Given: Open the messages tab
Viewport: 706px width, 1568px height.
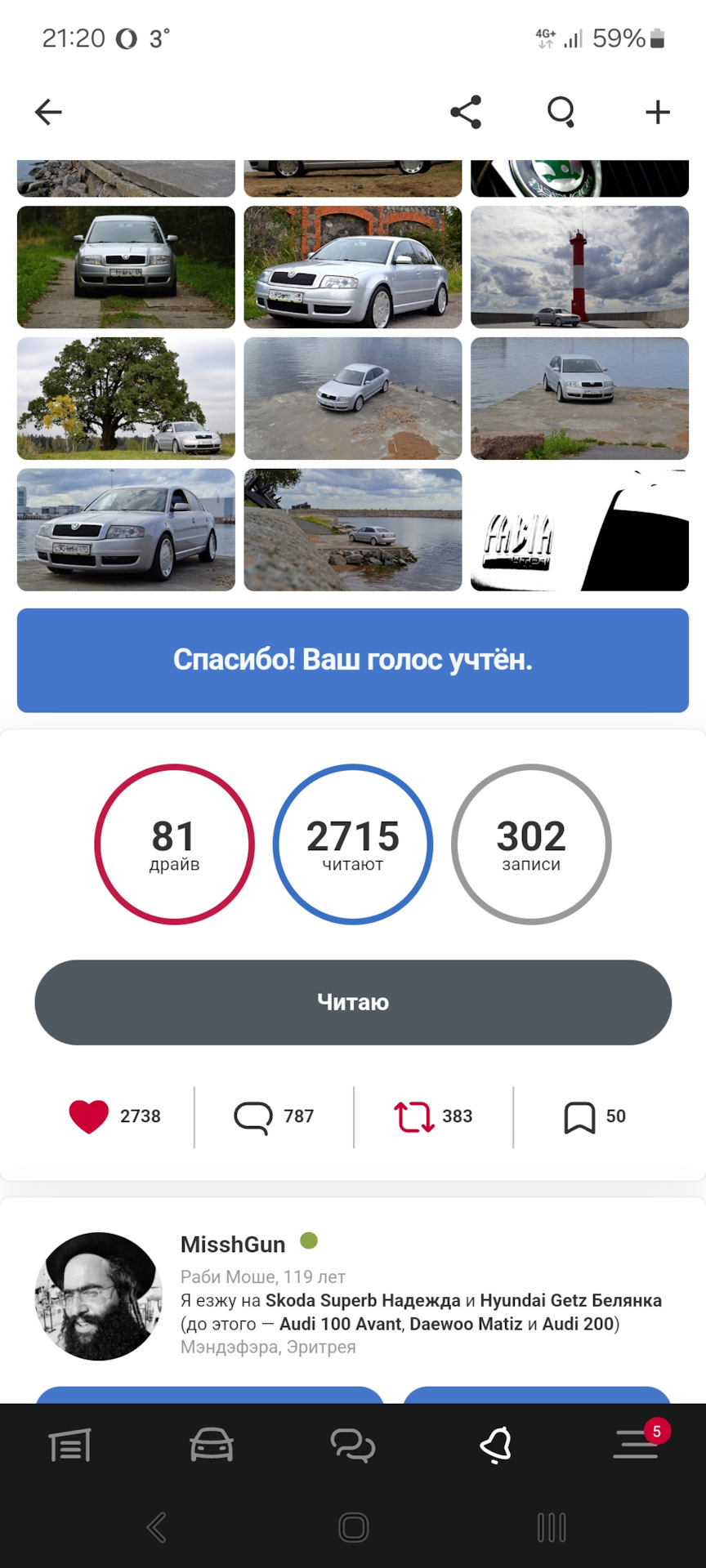Looking at the screenshot, I should [x=353, y=1445].
